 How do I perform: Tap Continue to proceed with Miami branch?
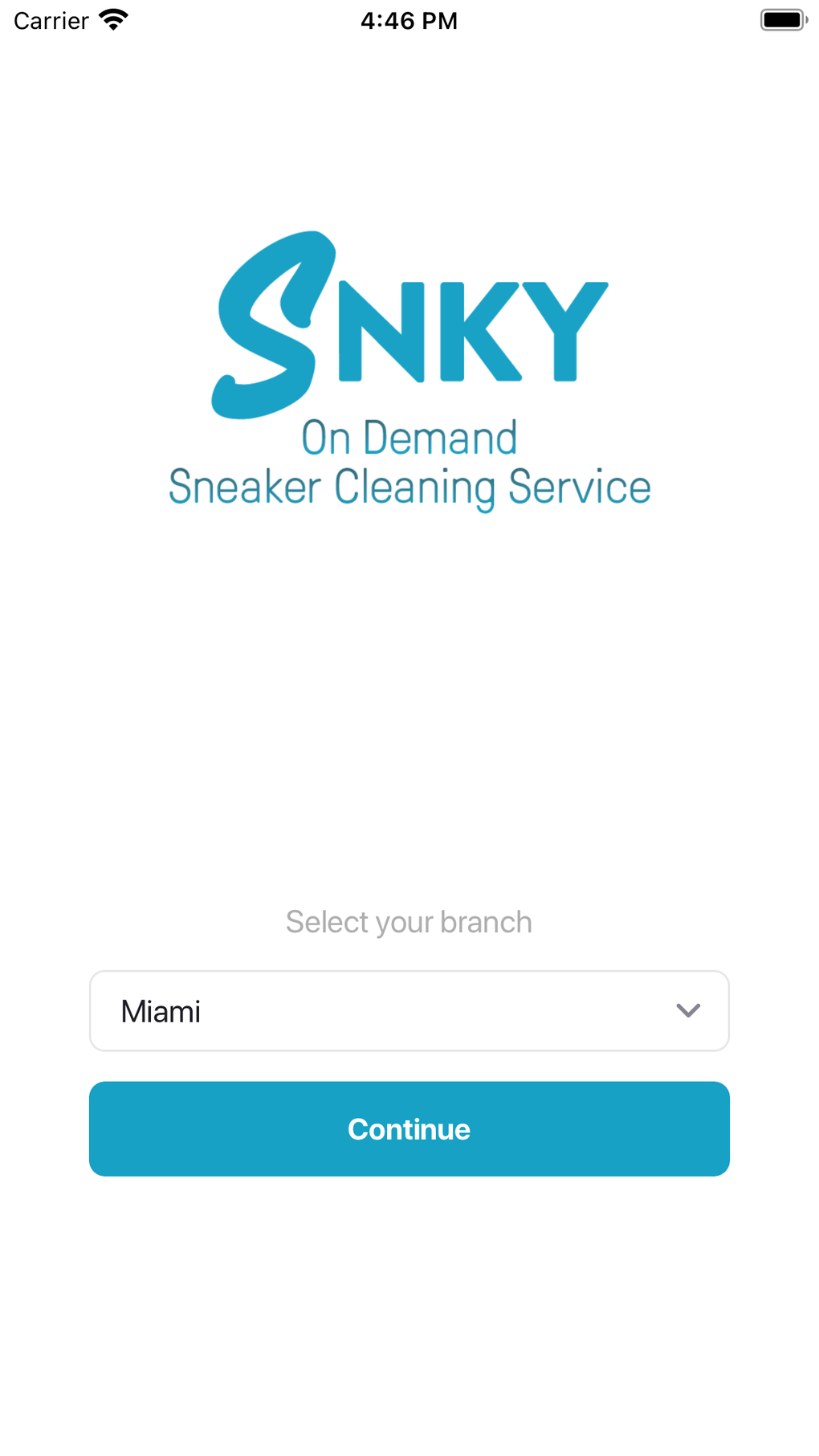[x=409, y=1128]
